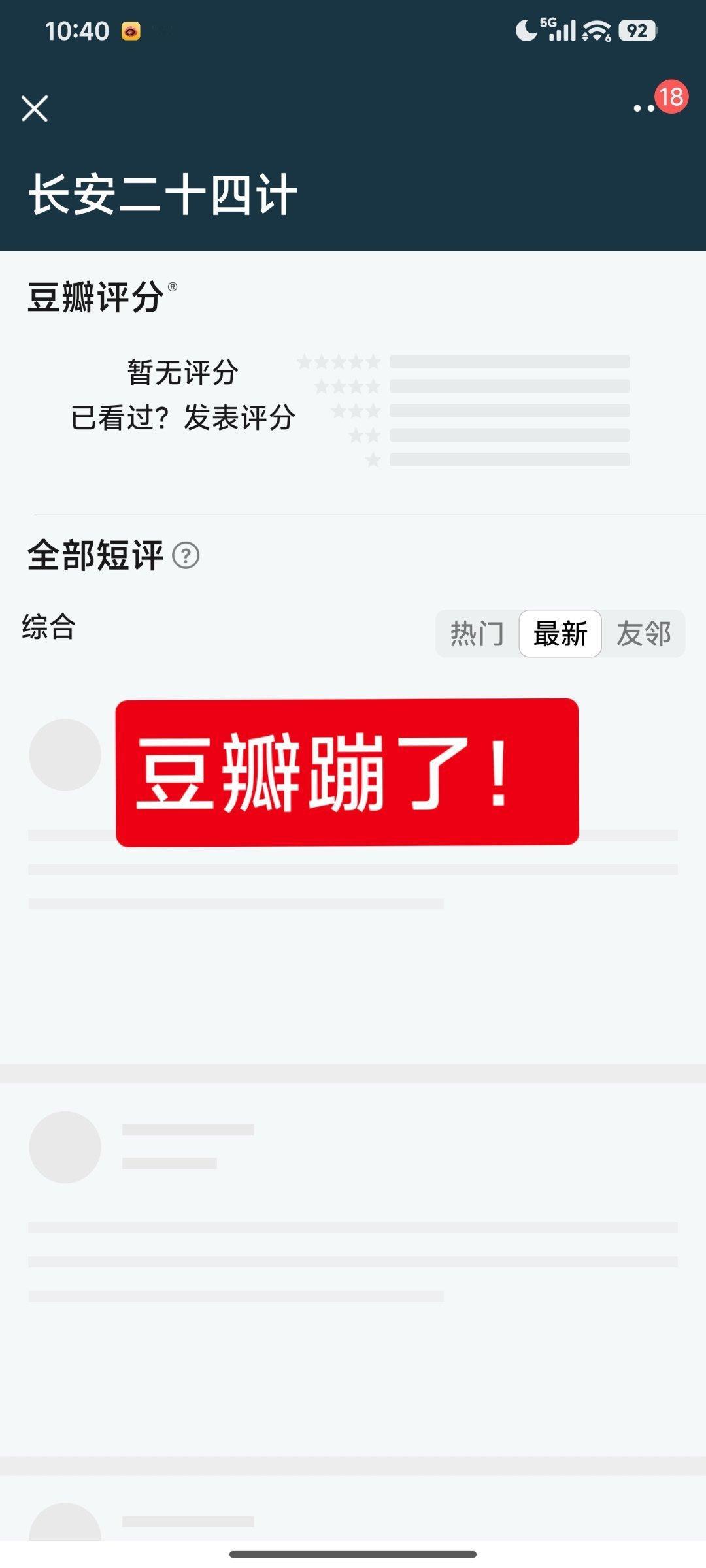Close the page with the X button

click(35, 108)
